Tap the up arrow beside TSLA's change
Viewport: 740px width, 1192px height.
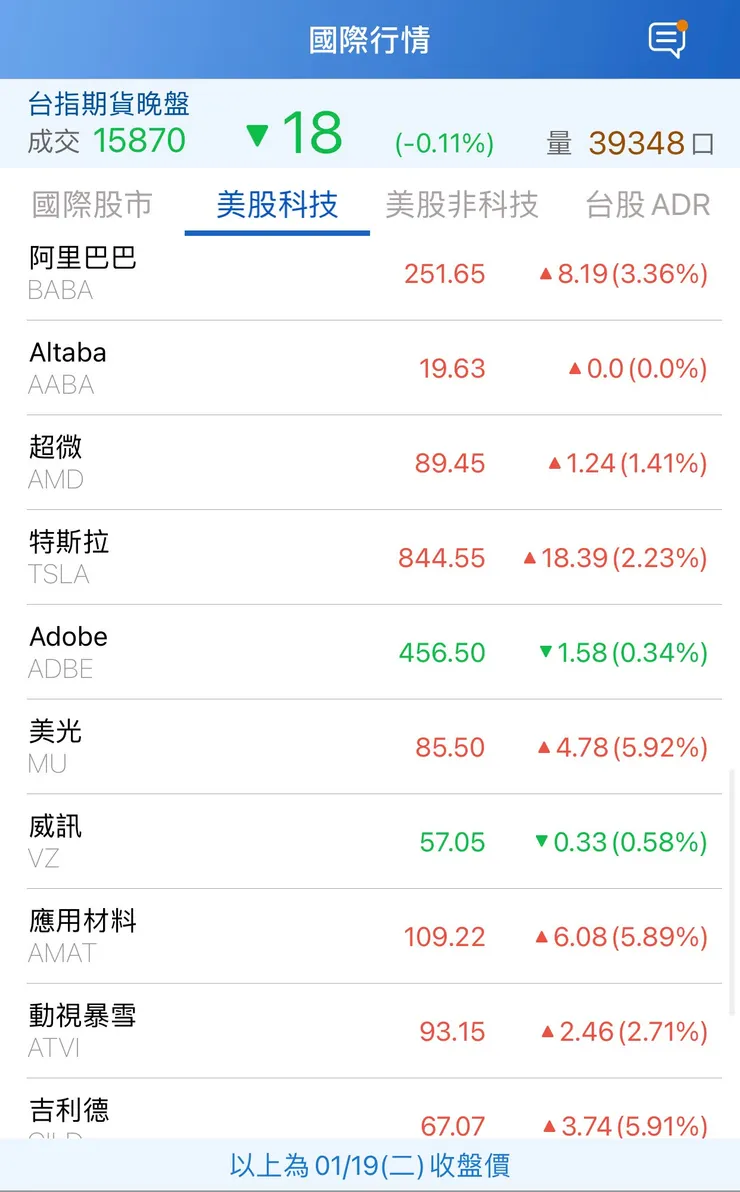pyautogui.click(x=531, y=558)
